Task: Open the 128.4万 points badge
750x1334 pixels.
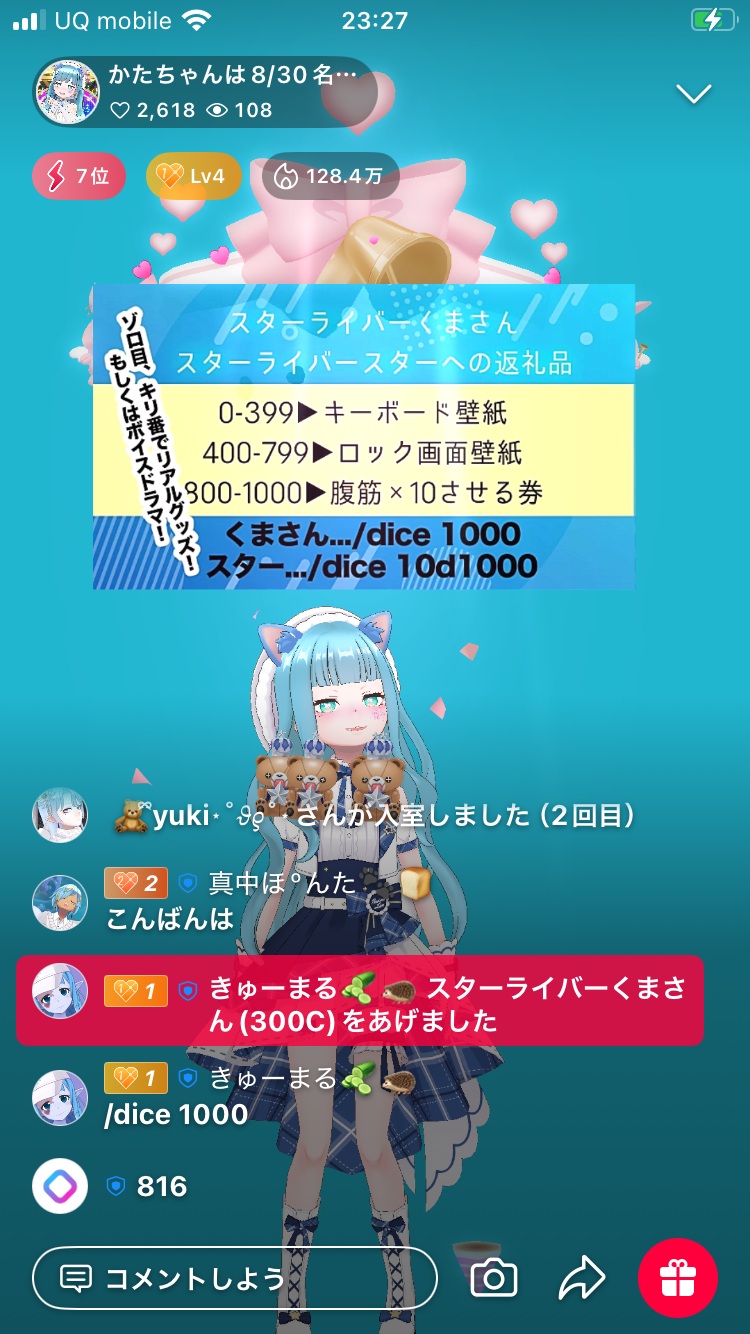Action: (330, 177)
